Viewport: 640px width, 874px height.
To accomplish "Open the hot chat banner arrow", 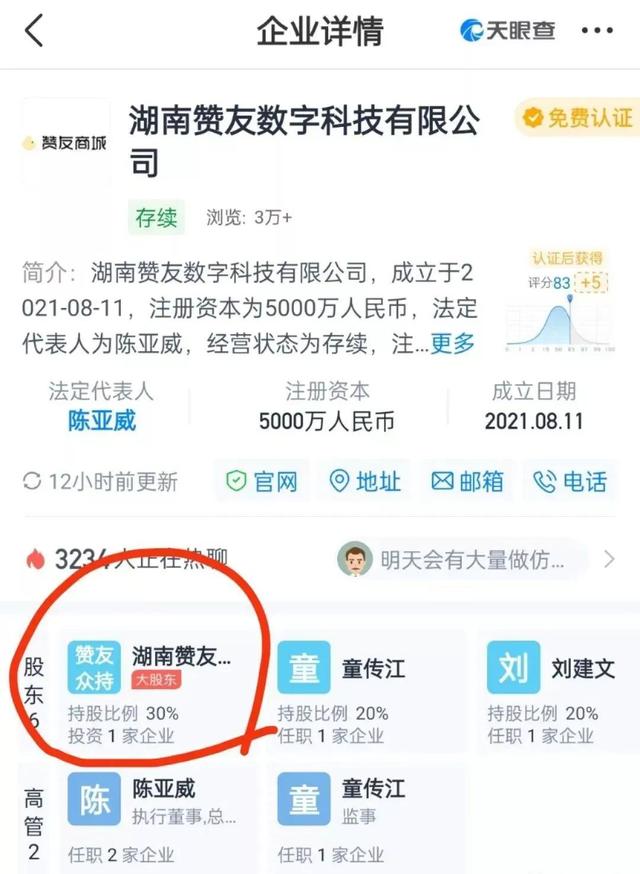I will 608,559.
